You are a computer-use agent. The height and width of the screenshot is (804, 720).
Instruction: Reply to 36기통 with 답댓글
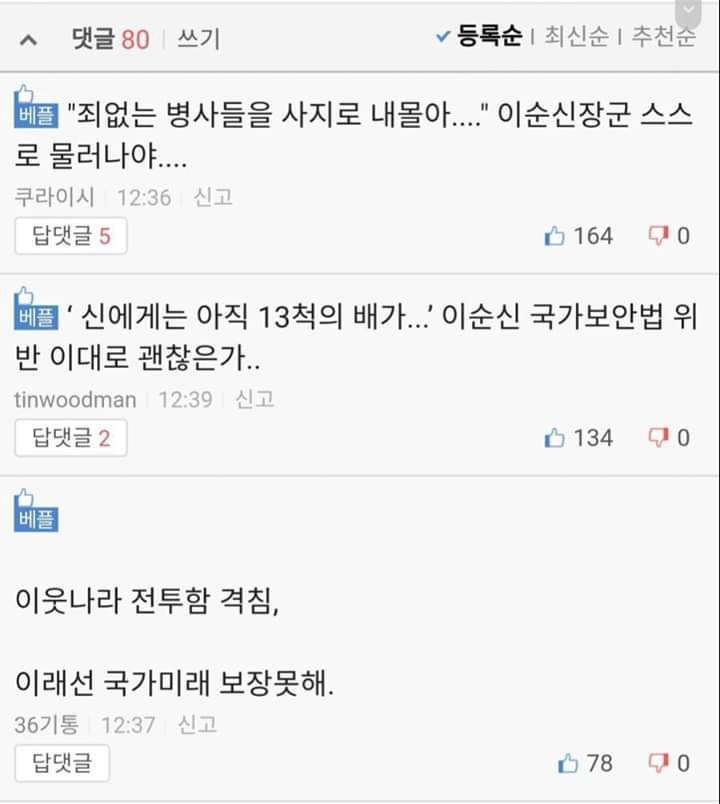click(x=62, y=763)
